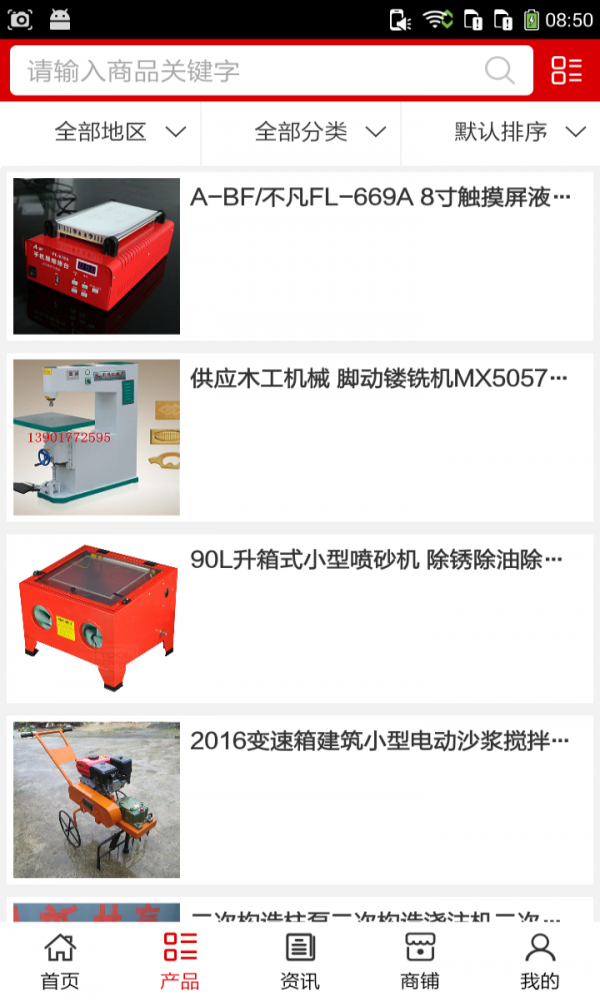Open the 默认排序 sorting dropdown
The width and height of the screenshot is (600, 1000).
pos(519,132)
